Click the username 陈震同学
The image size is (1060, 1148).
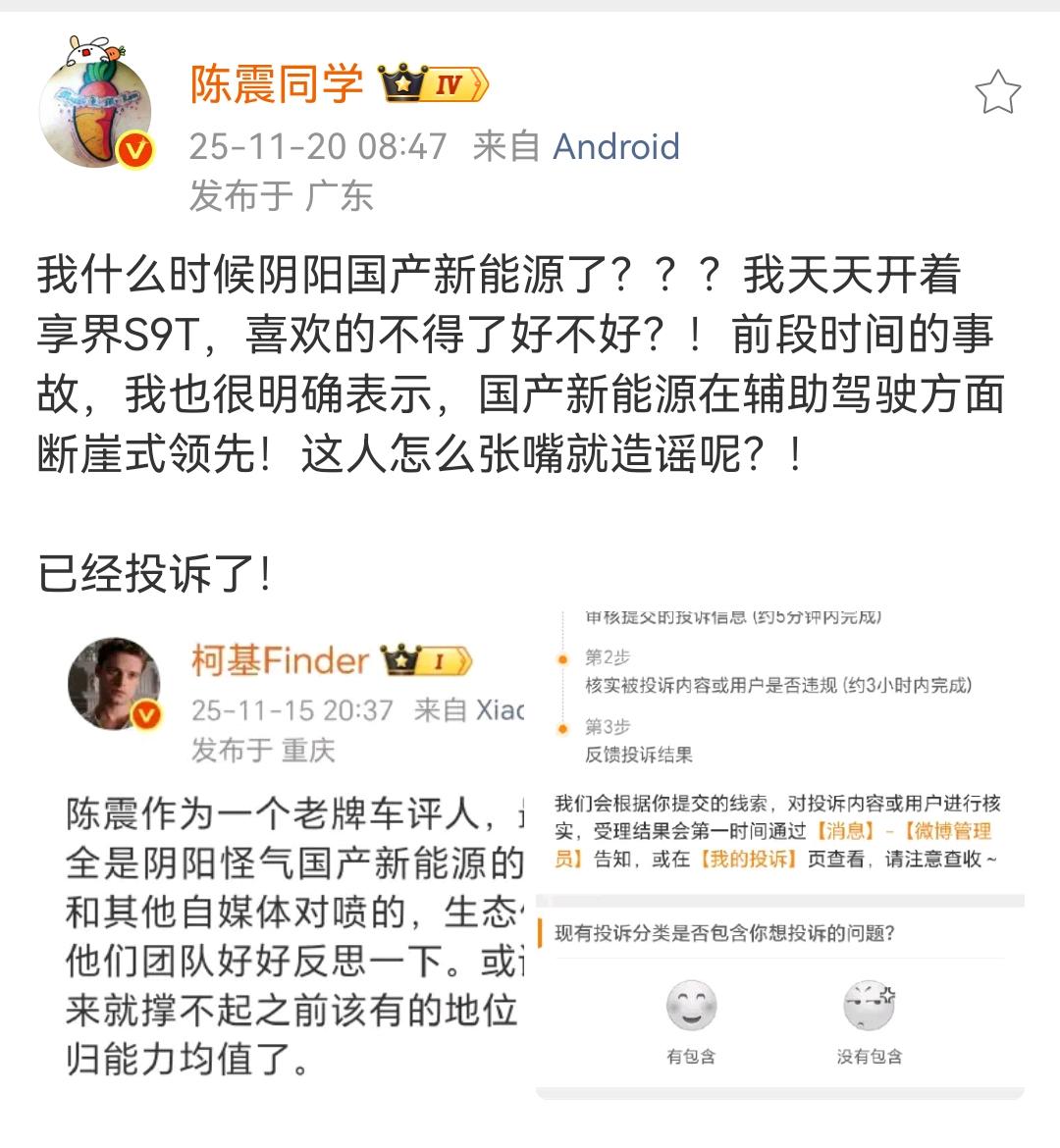click(x=278, y=82)
